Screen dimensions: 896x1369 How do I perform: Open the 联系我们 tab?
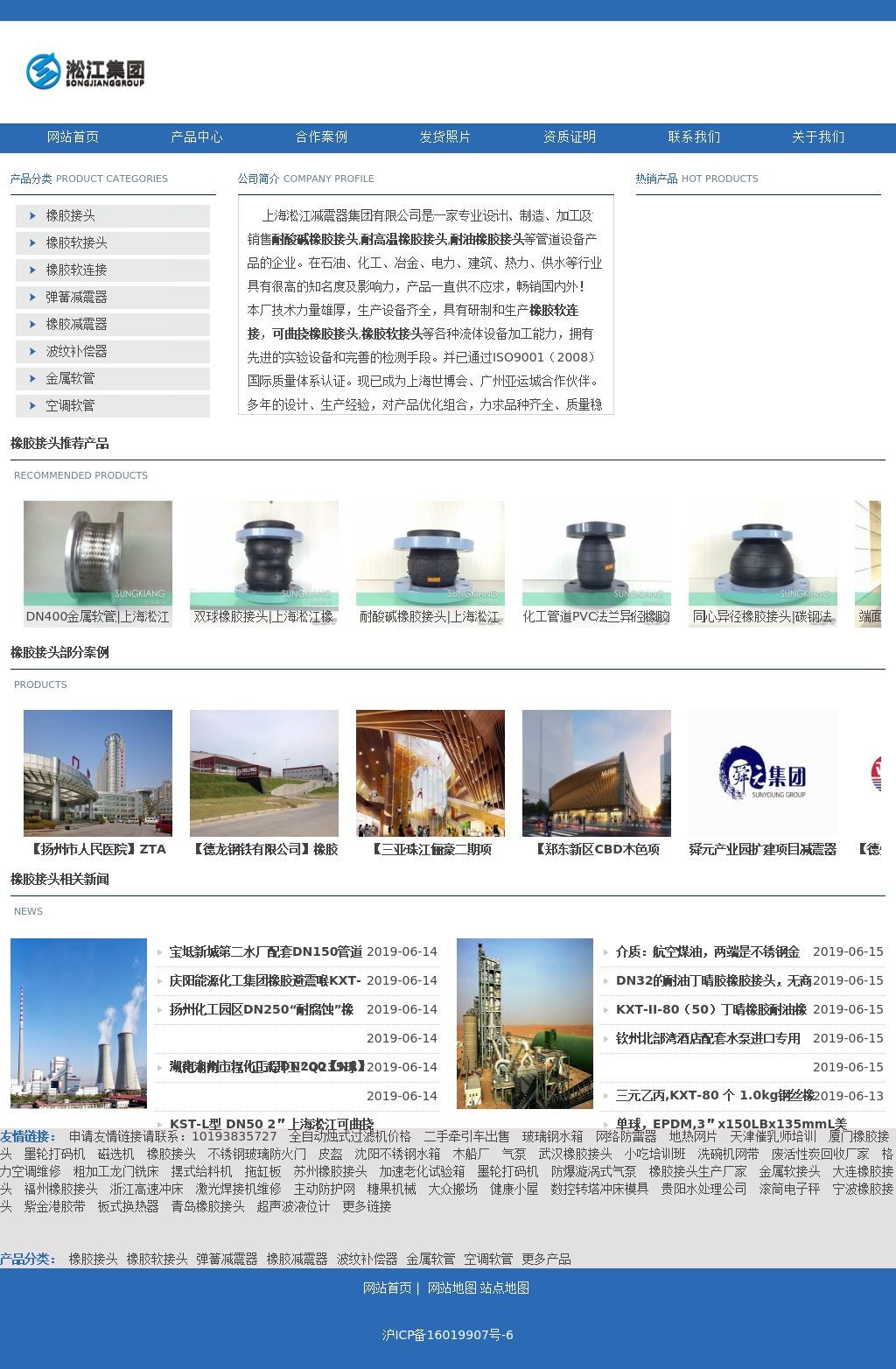[x=694, y=137]
